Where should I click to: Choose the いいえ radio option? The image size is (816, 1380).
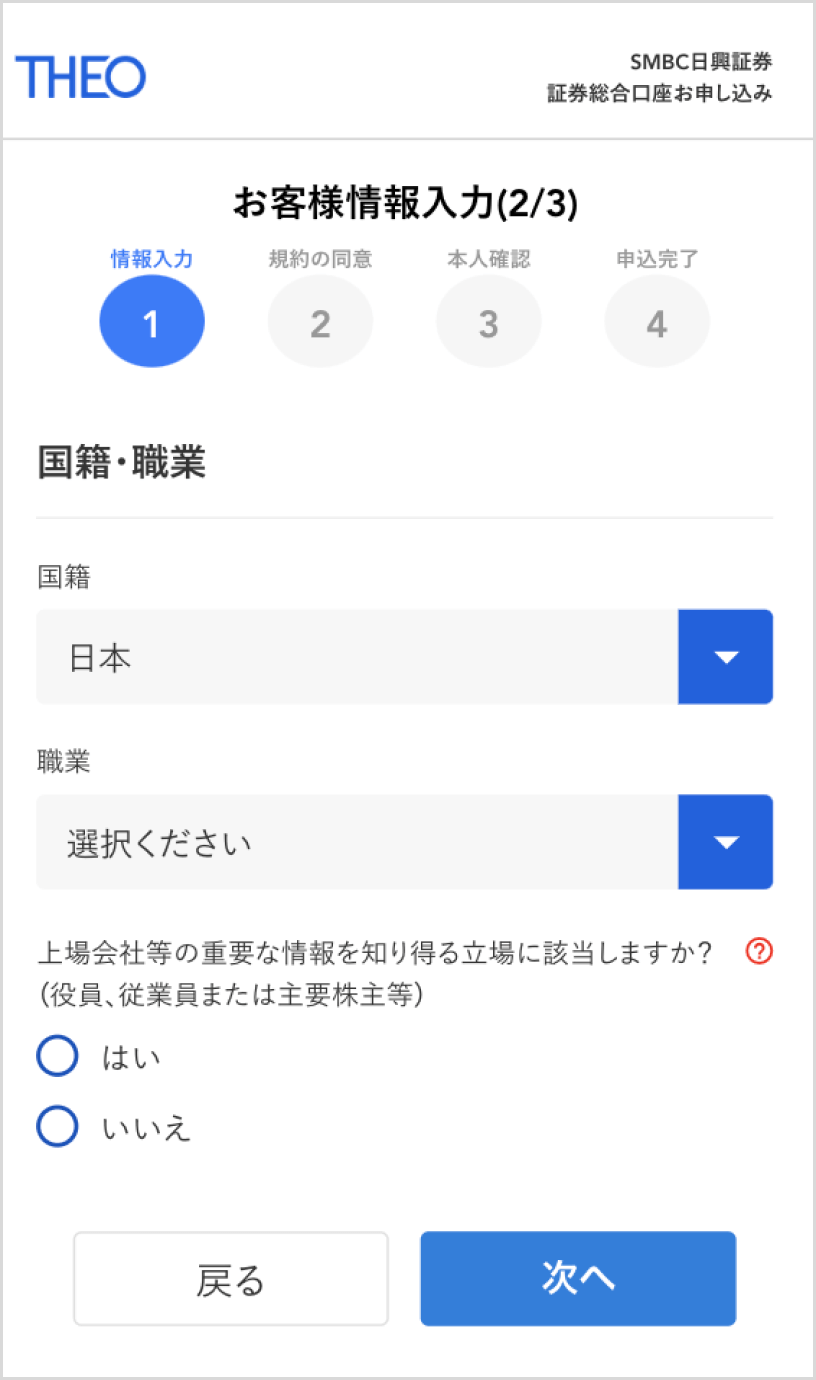[57, 1127]
